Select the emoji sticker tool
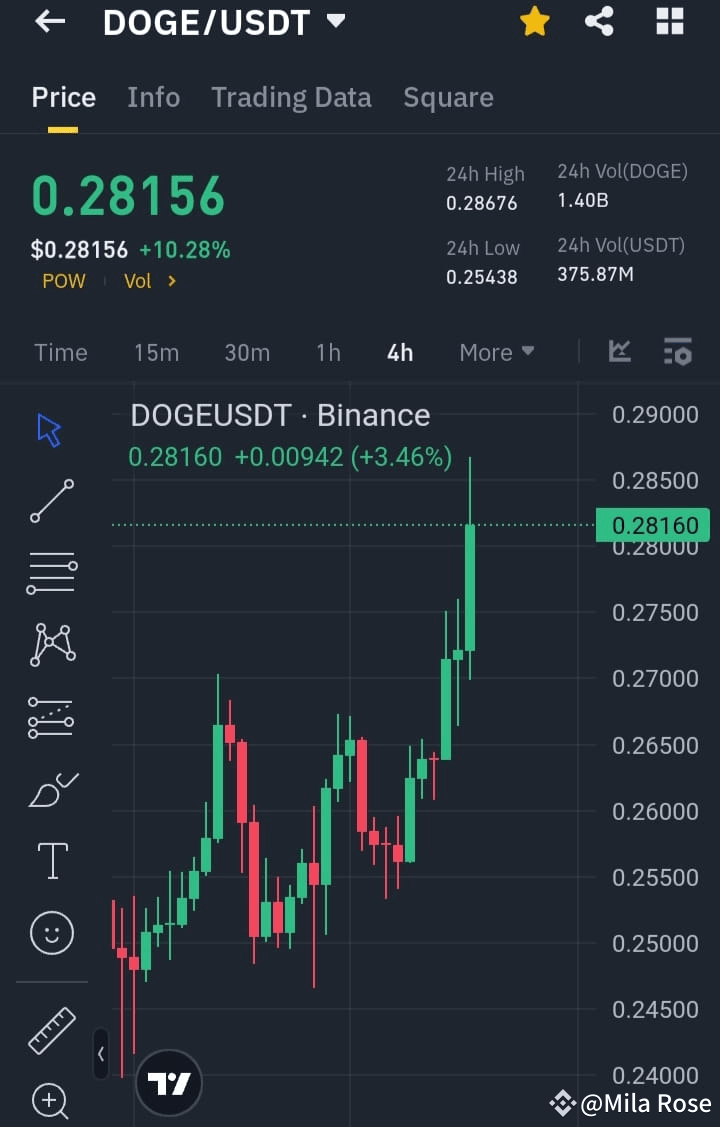The image size is (720, 1127). pyautogui.click(x=50, y=932)
